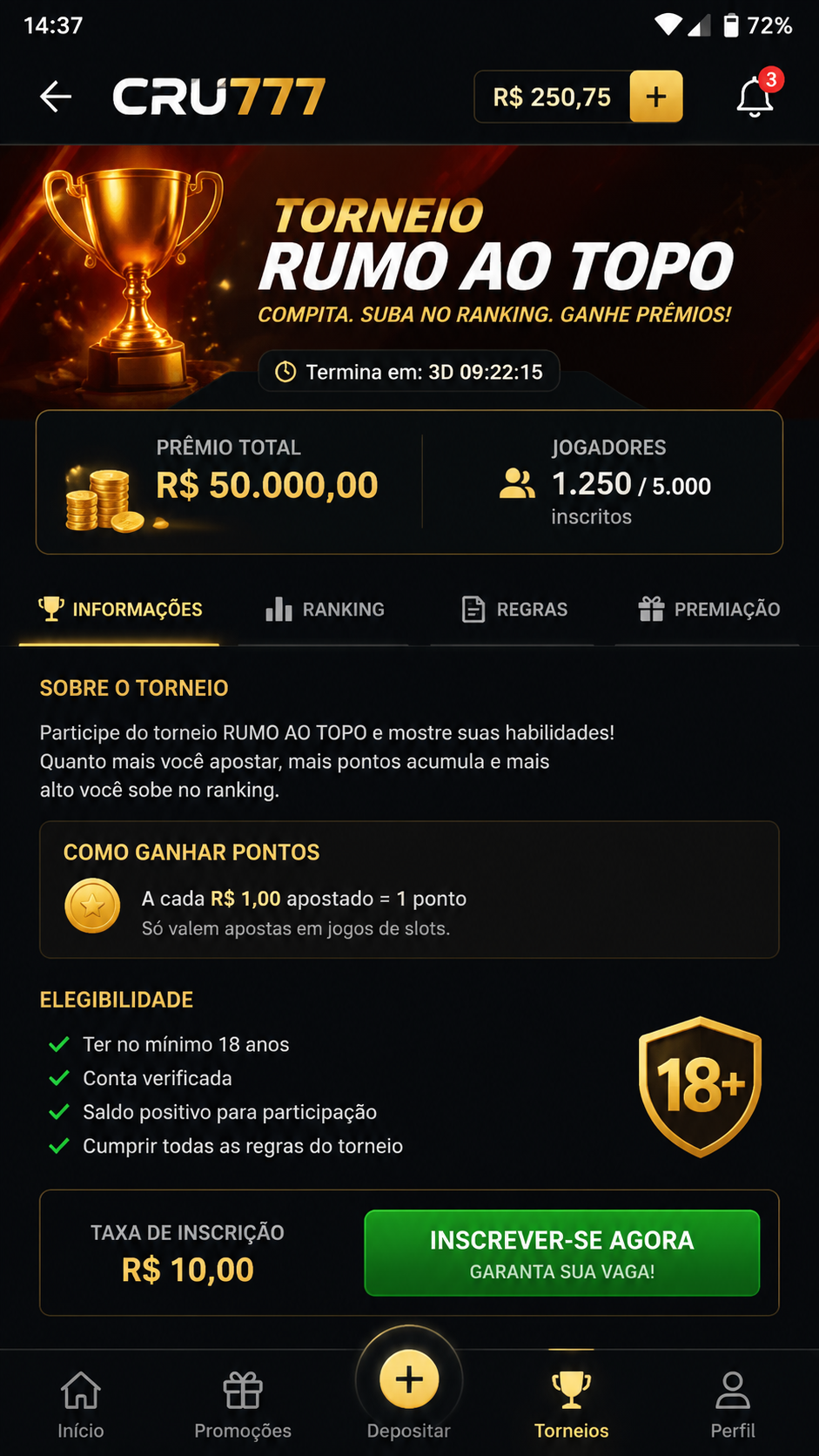Open Promoções in bottom navigation

tap(243, 1404)
